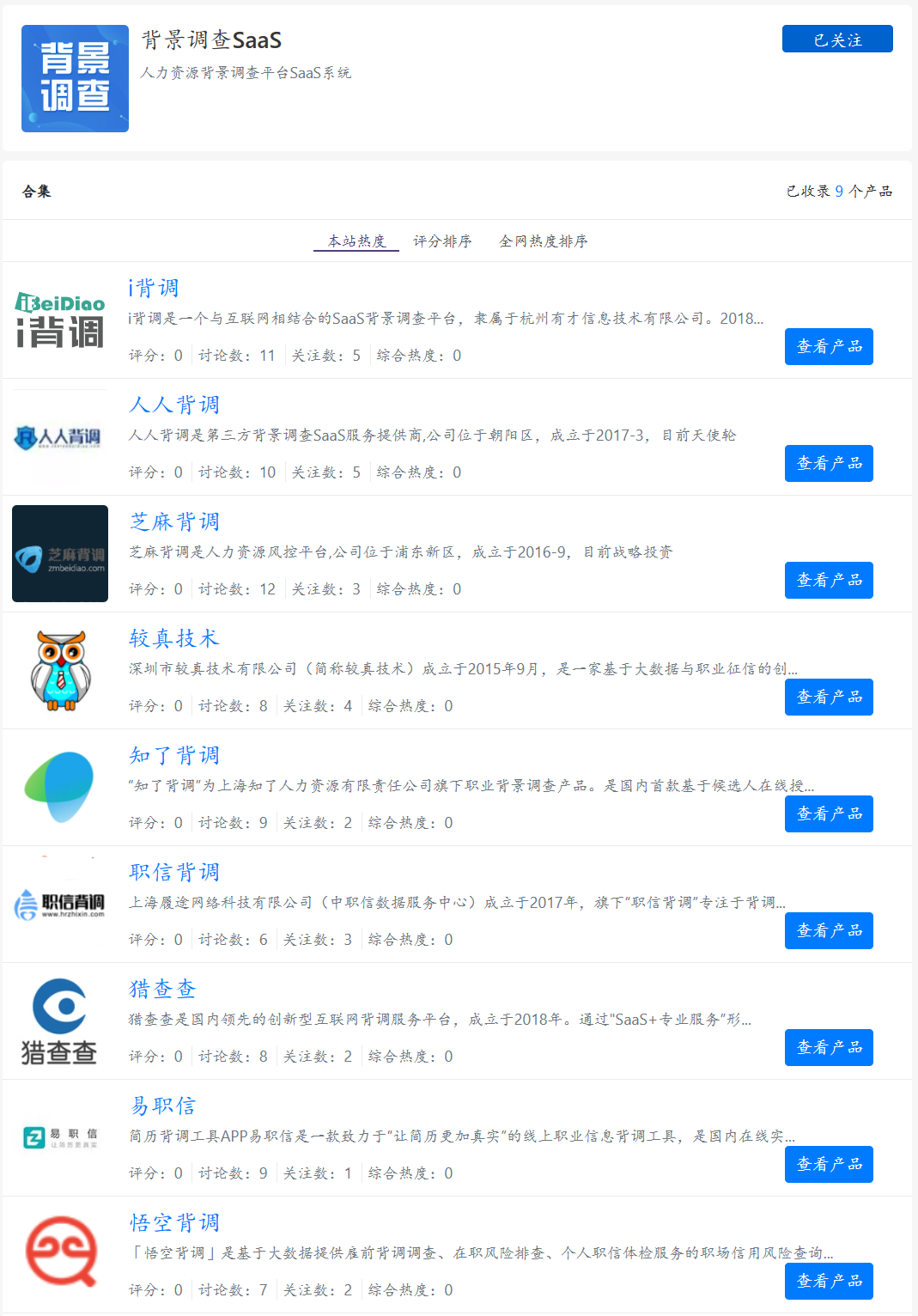Screen dimensions: 918x1316
Task: Open the 人人背调 title link
Action: coord(174,405)
